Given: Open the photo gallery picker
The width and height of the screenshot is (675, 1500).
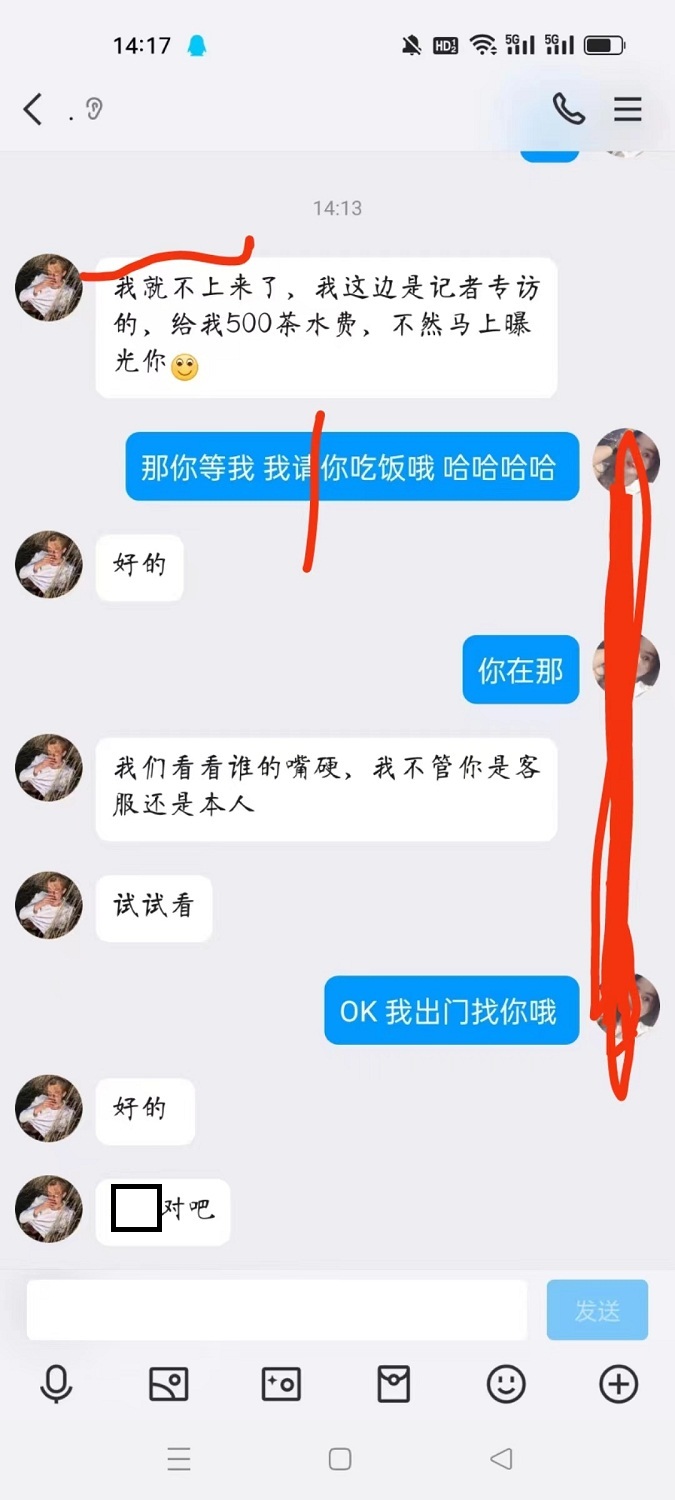Looking at the screenshot, I should tap(168, 1385).
